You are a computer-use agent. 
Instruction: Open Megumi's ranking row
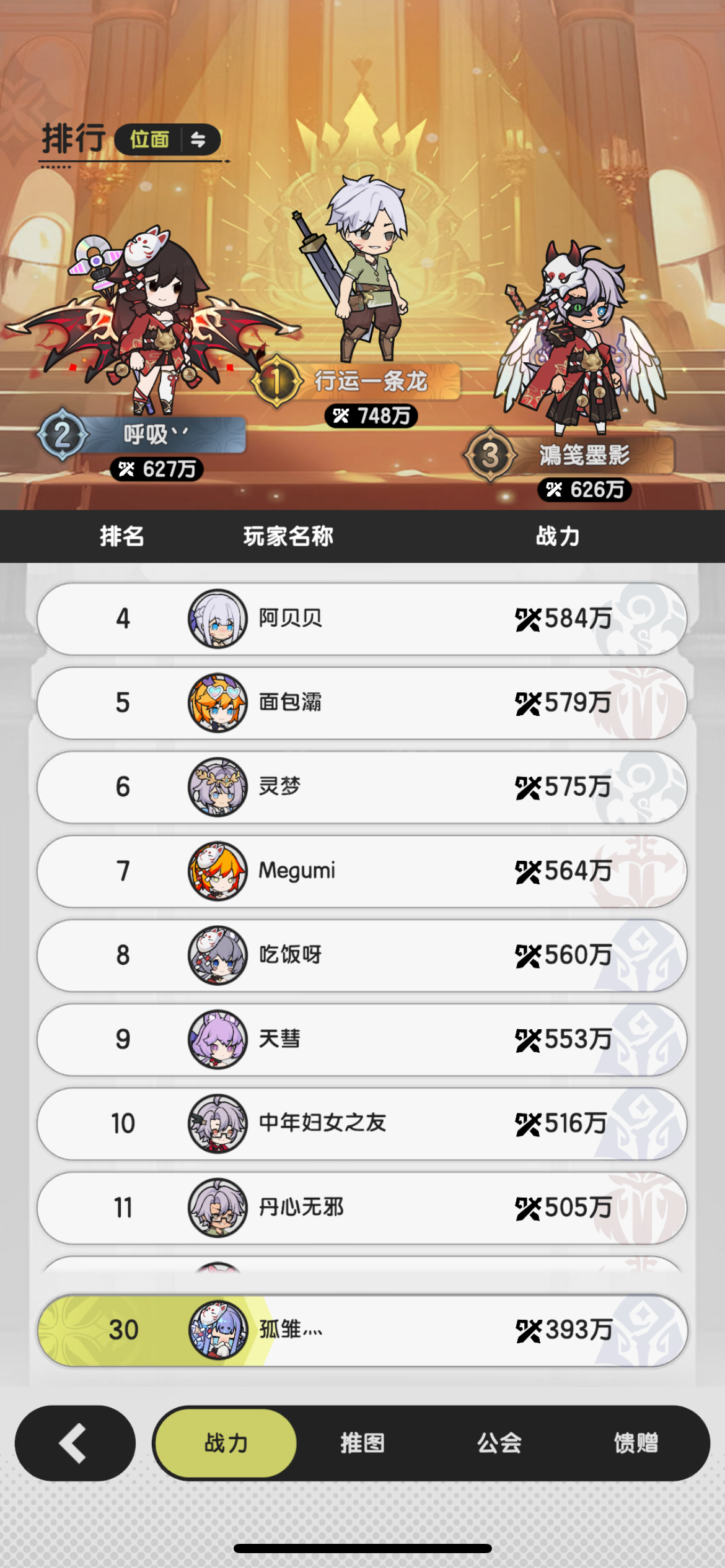pyautogui.click(x=362, y=871)
